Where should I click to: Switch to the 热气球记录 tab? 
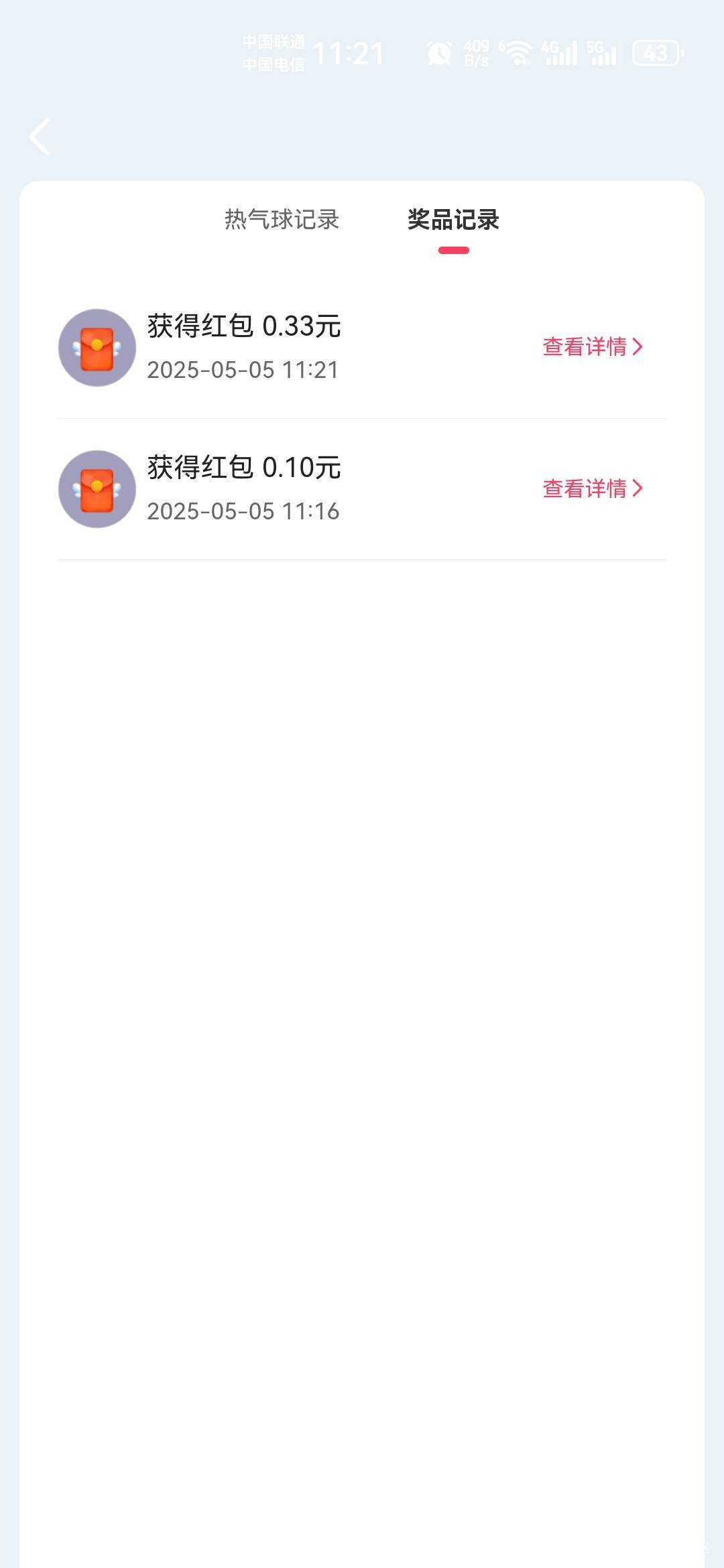pyautogui.click(x=282, y=220)
